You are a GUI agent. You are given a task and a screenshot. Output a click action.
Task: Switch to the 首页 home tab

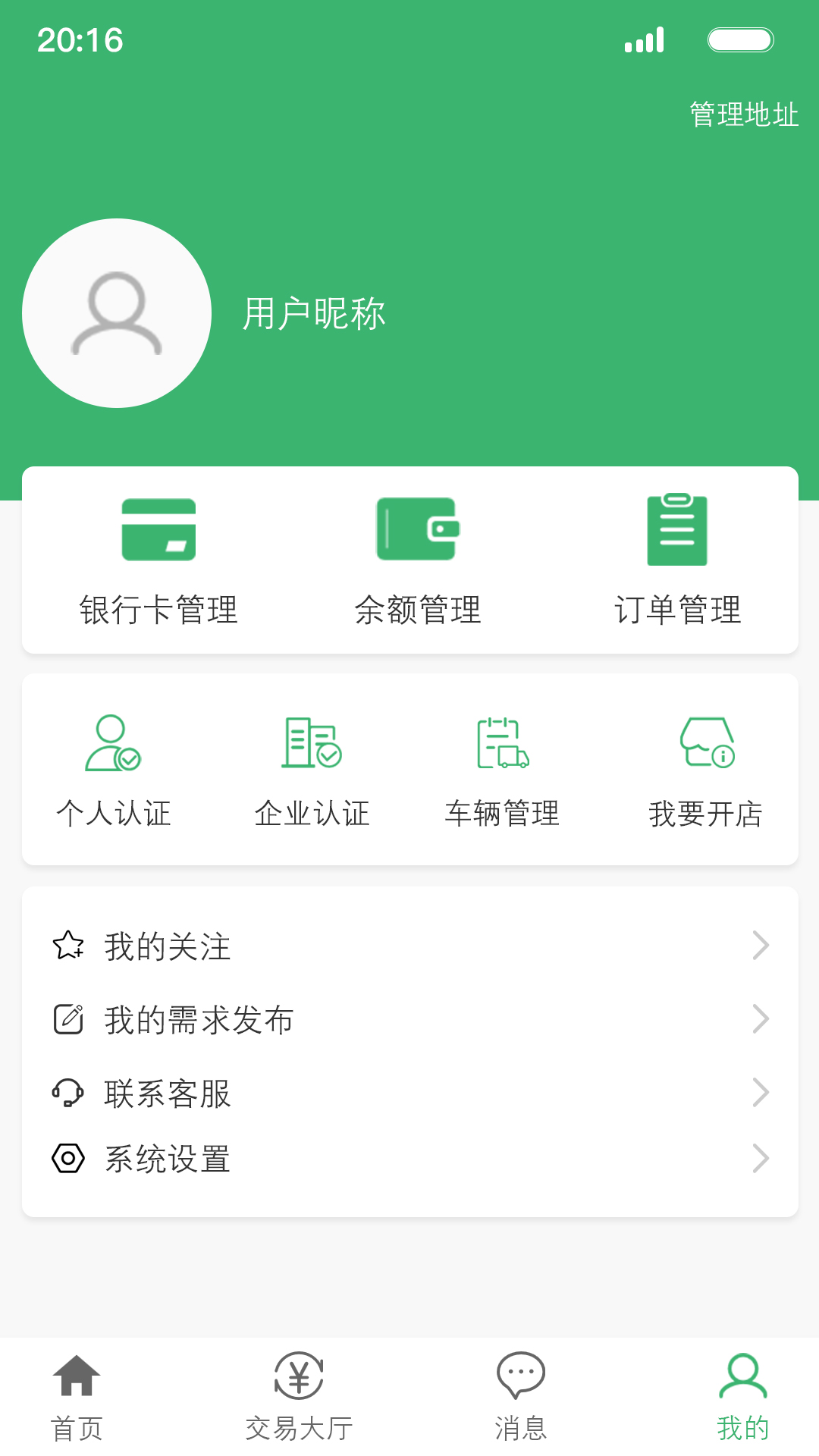click(77, 1397)
